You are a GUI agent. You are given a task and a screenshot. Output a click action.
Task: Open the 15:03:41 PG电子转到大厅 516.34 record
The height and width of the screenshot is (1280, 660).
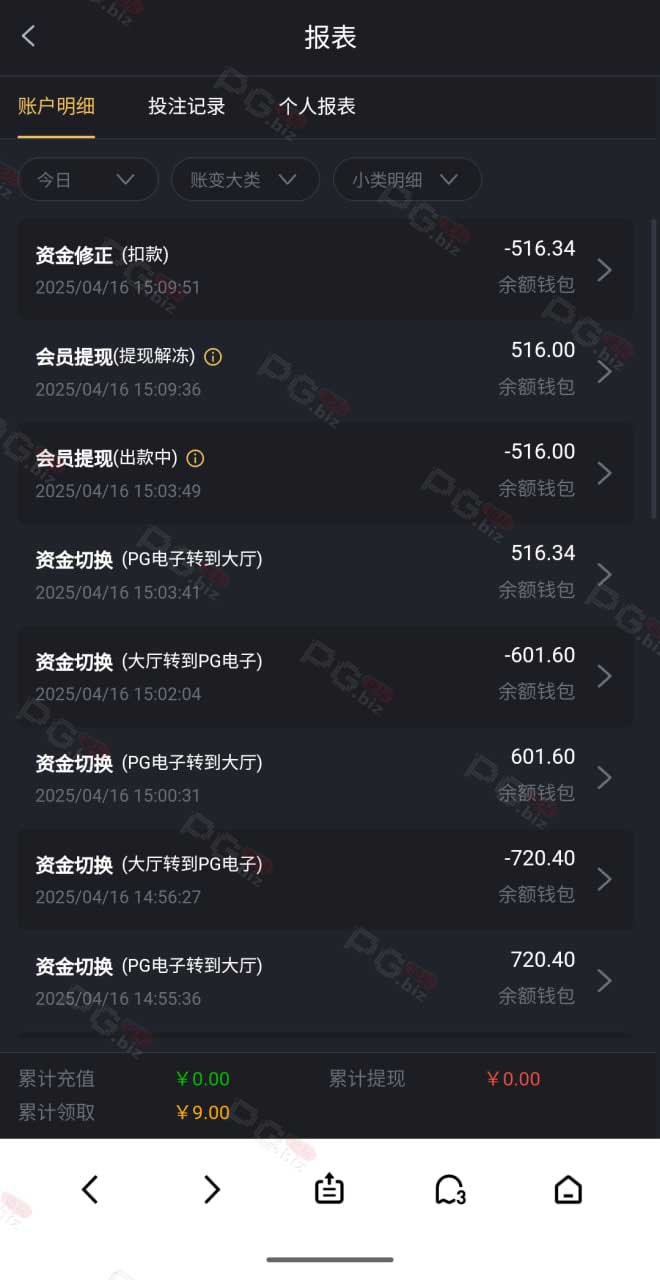point(325,575)
